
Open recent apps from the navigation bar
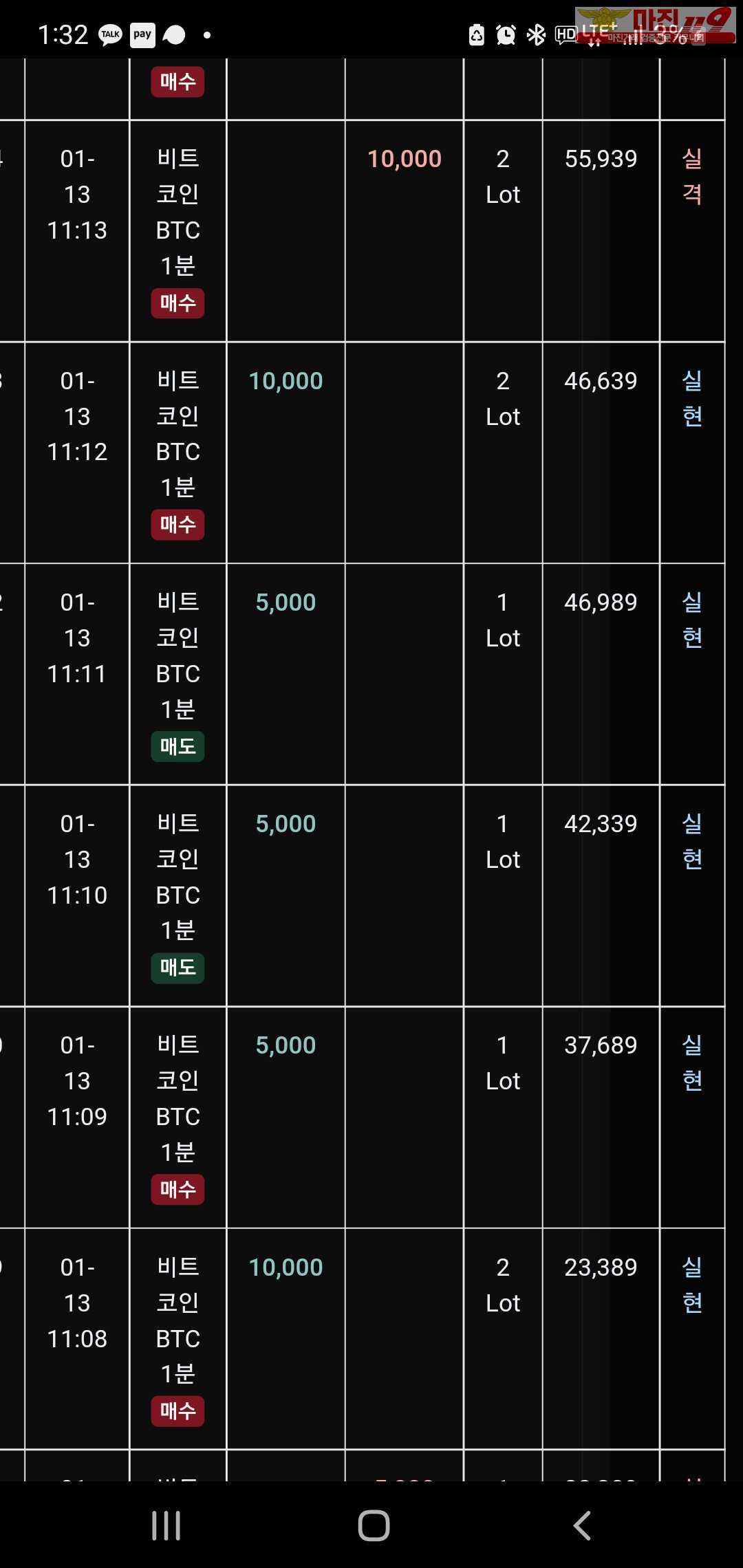[166, 1525]
